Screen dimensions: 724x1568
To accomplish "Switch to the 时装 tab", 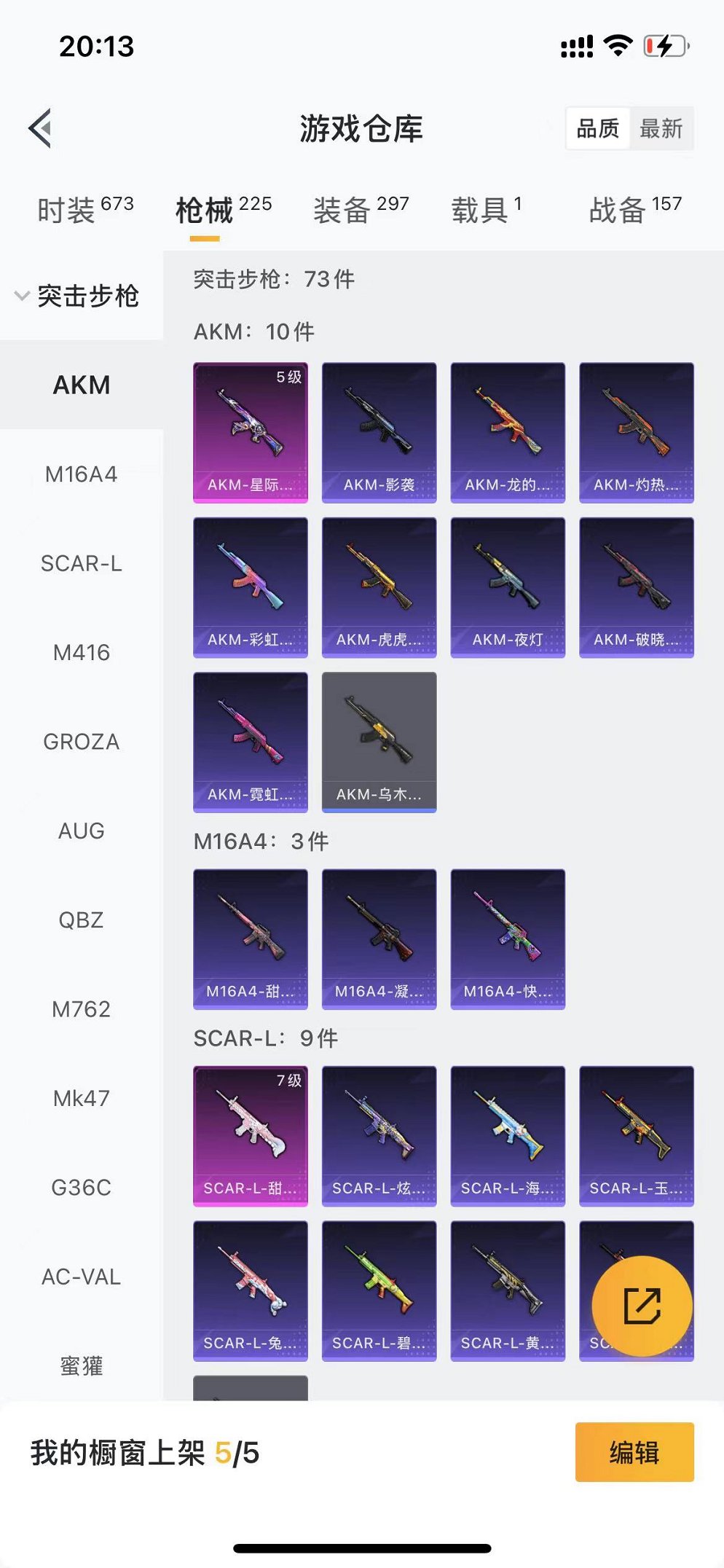I will click(84, 211).
